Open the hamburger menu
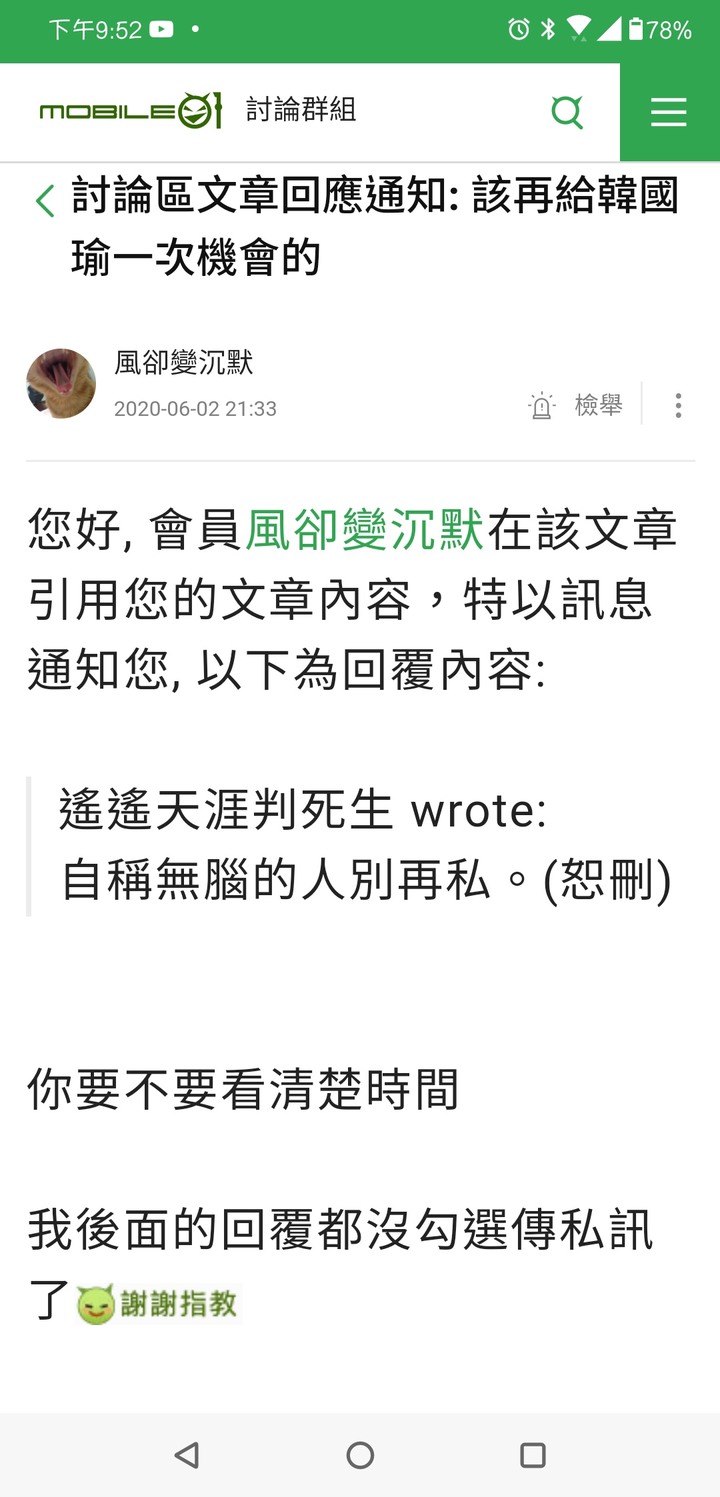720x1497 pixels. [x=669, y=112]
